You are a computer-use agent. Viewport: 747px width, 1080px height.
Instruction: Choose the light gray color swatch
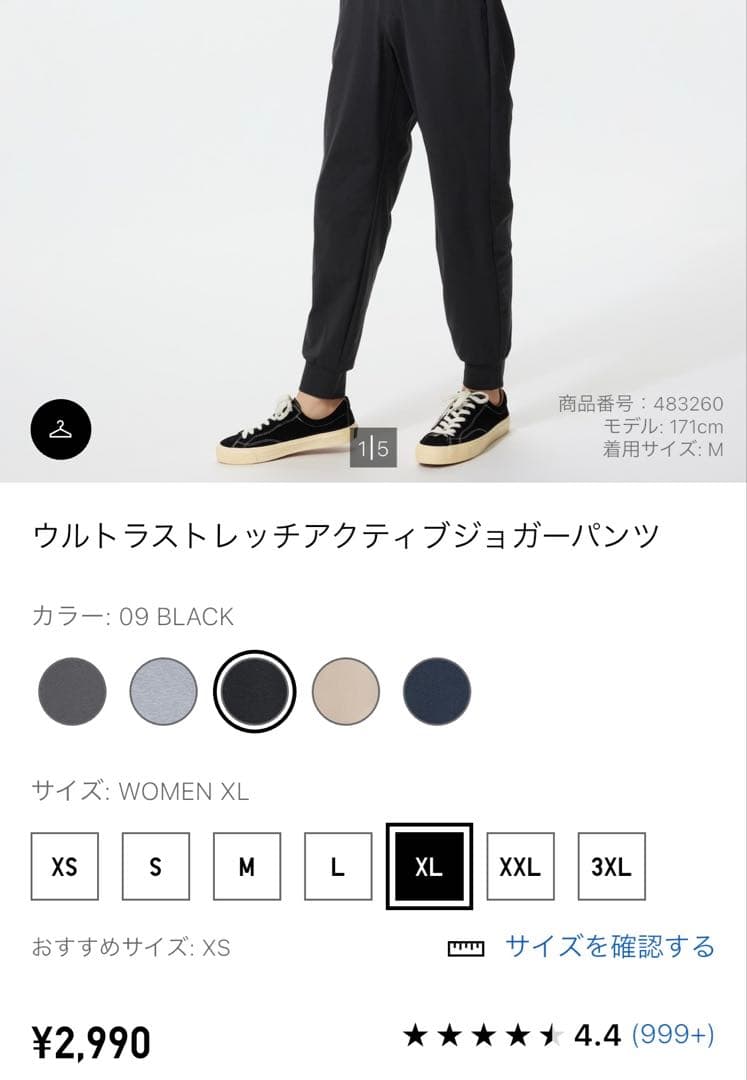[163, 691]
